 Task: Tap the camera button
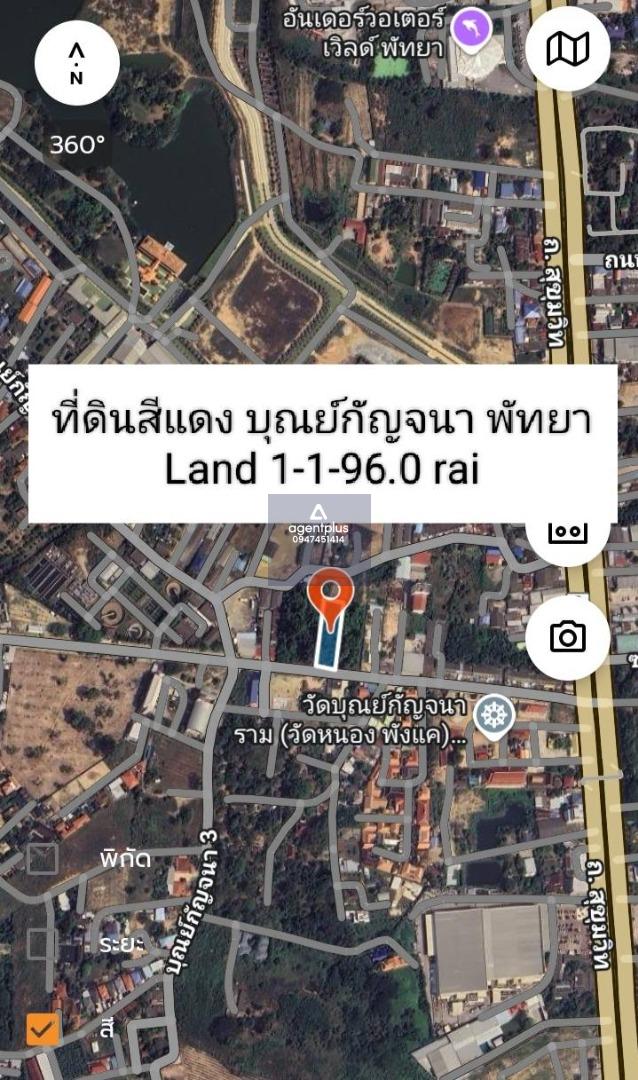pos(568,637)
